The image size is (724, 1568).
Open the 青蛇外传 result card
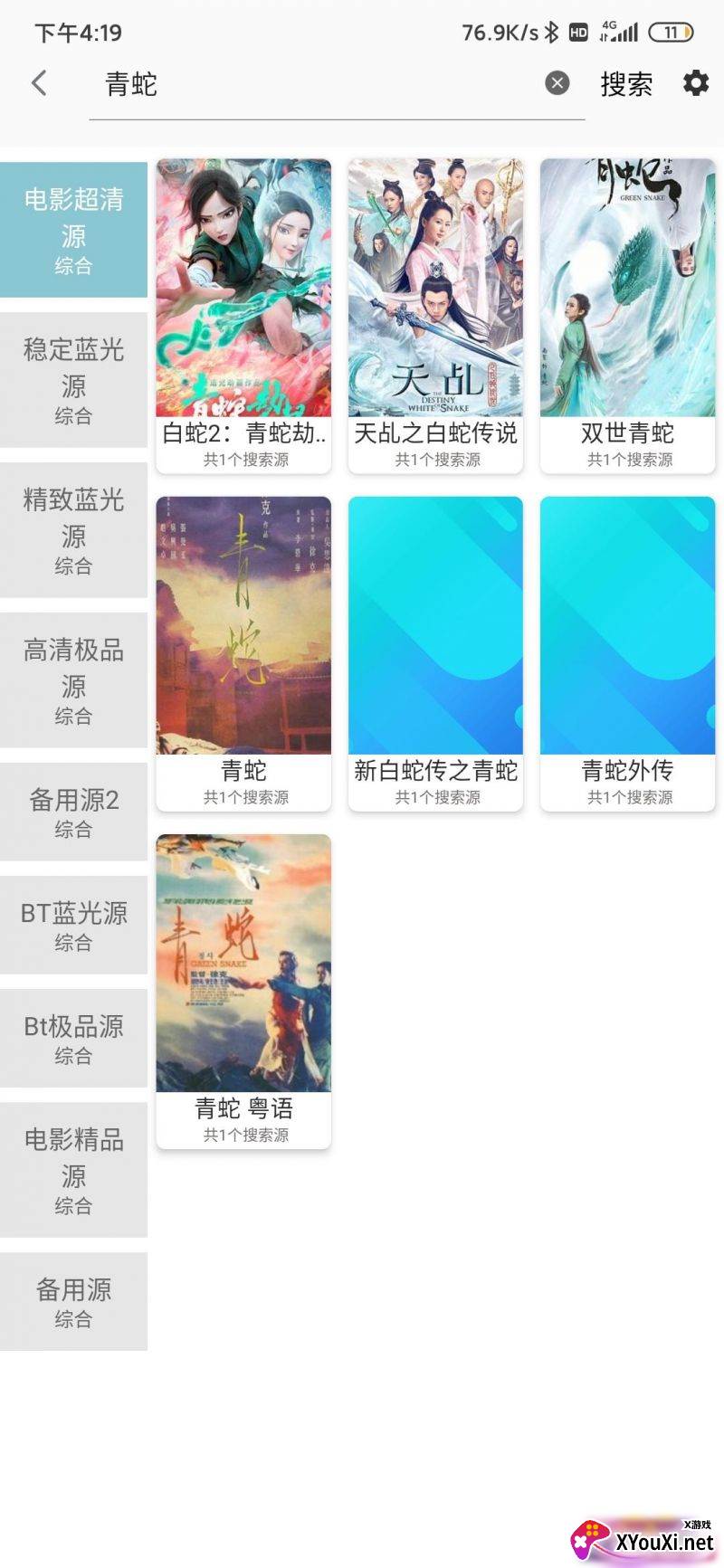click(627, 653)
